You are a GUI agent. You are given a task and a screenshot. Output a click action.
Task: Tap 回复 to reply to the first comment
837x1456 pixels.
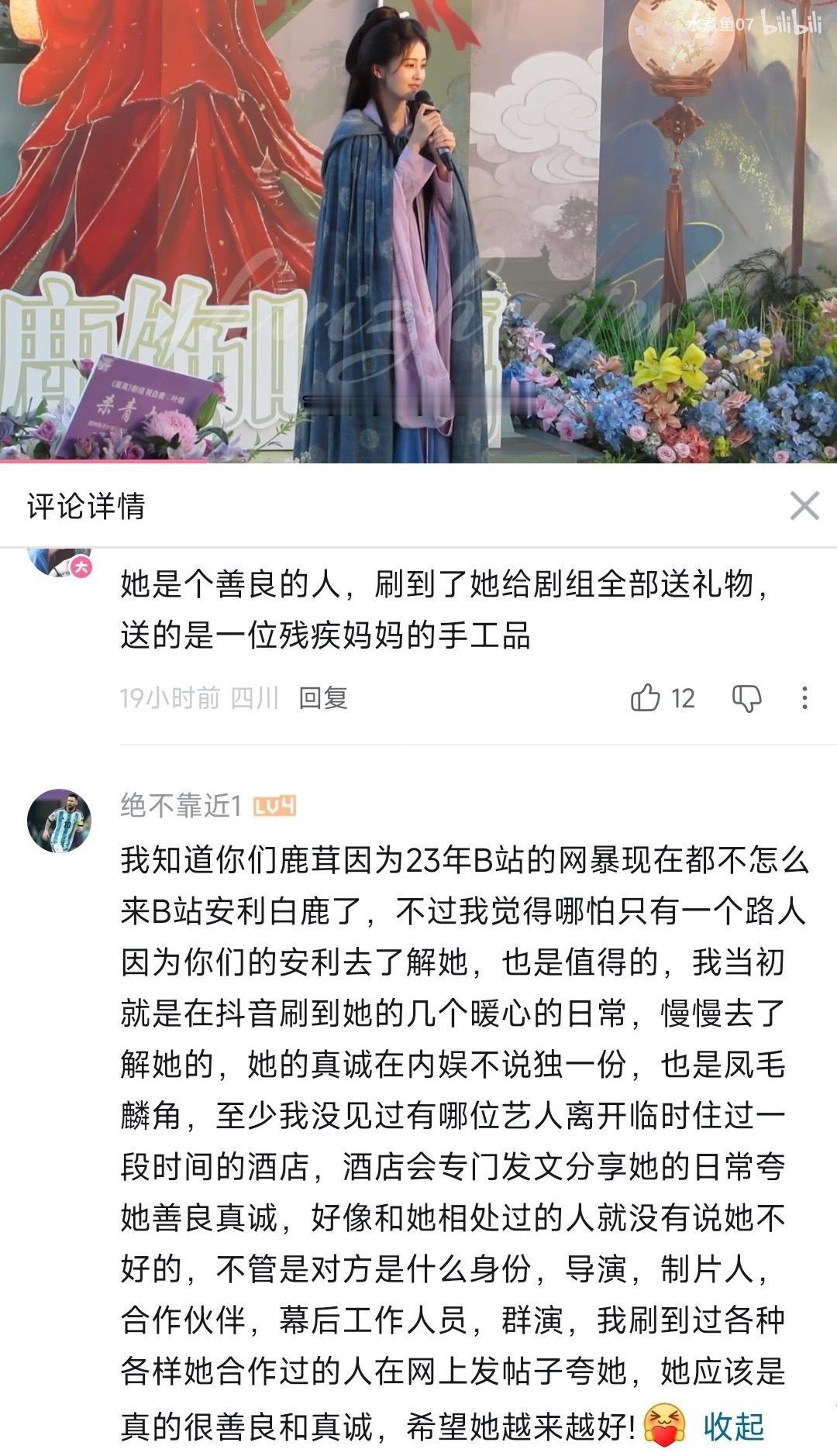click(323, 698)
